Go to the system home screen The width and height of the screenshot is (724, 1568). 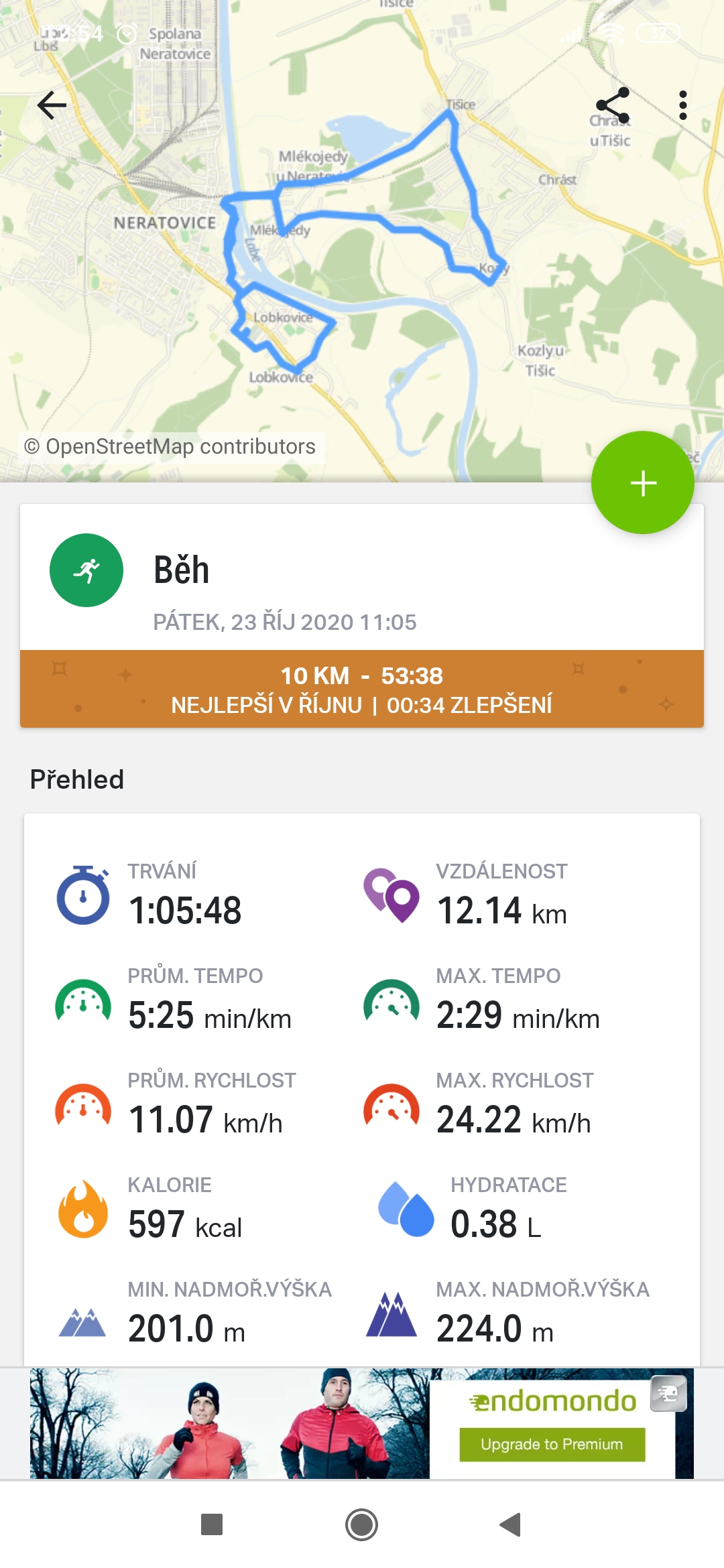(361, 1524)
